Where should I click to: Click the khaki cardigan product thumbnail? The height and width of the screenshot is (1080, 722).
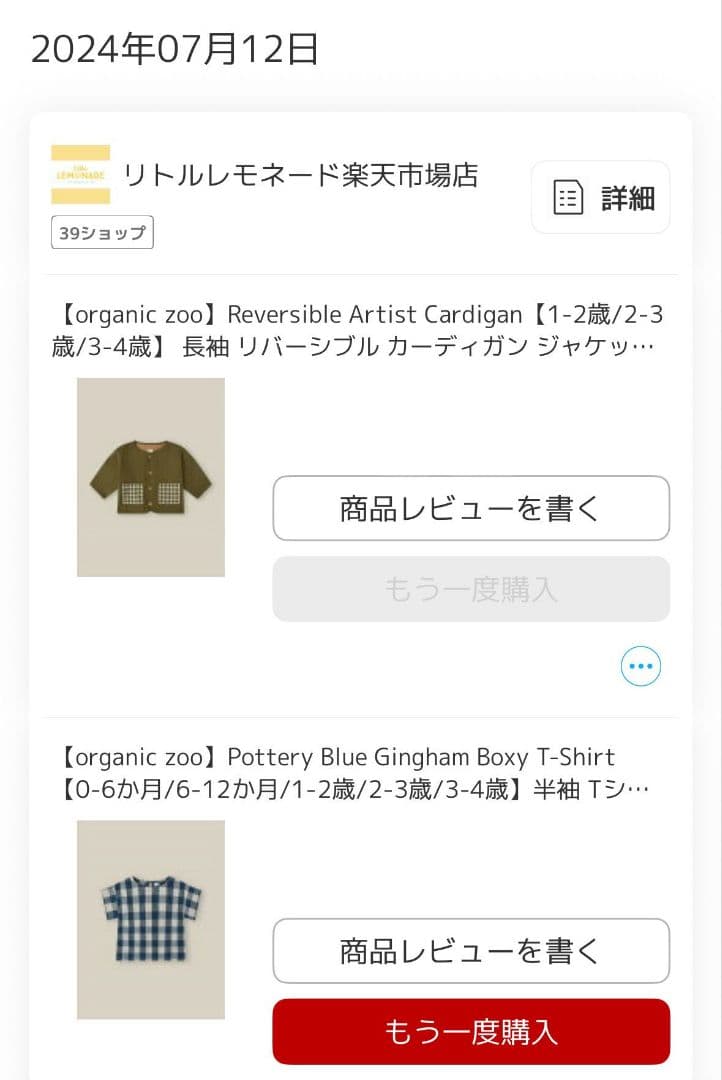click(x=150, y=477)
